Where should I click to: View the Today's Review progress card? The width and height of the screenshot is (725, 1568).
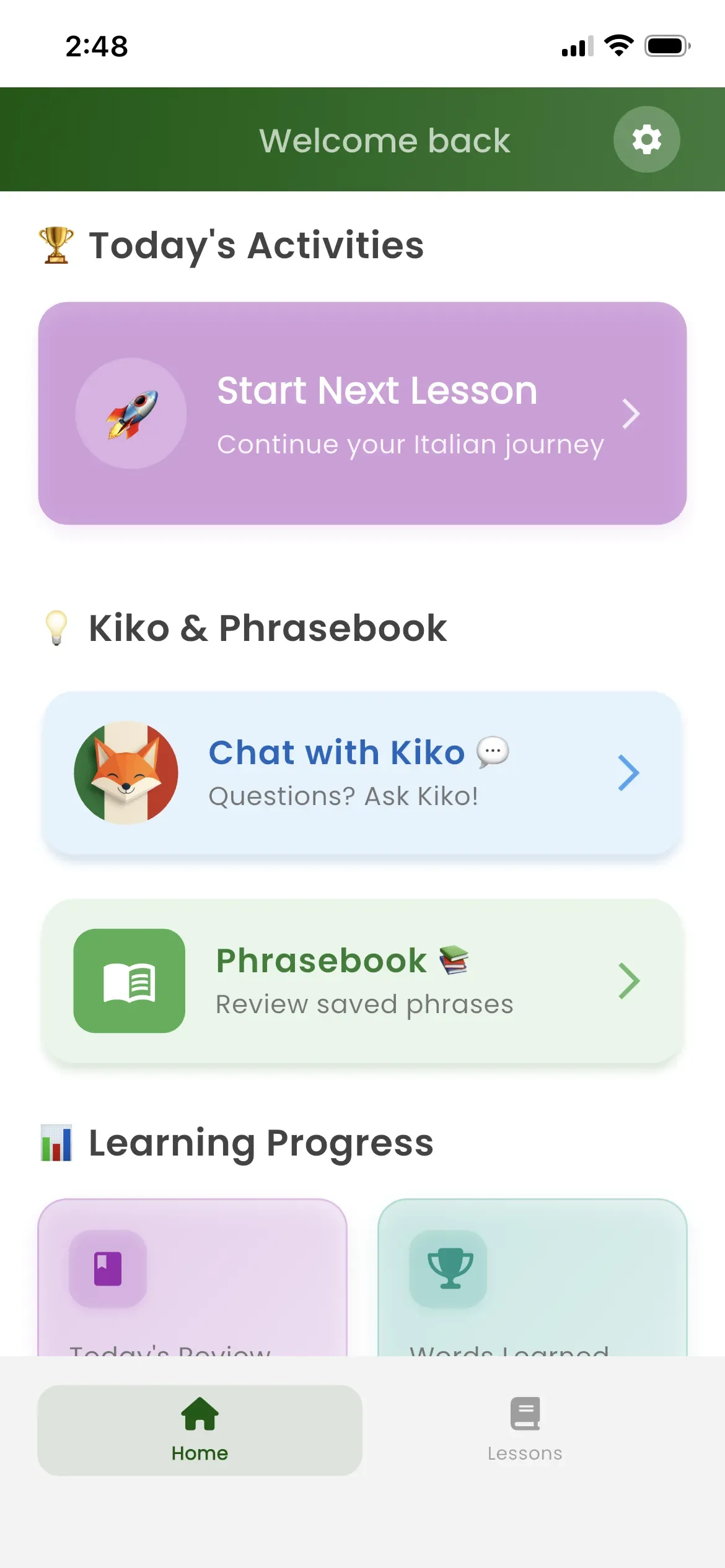click(192, 1279)
